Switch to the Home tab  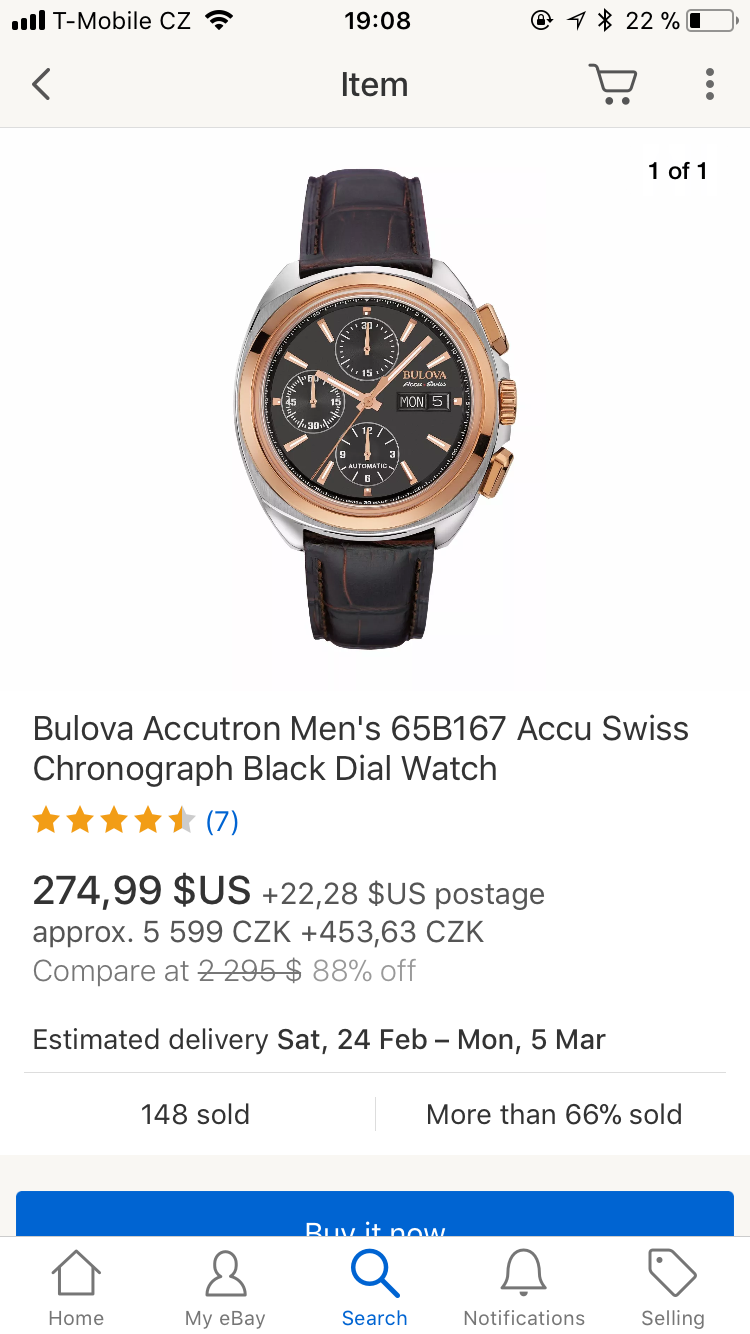pyautogui.click(x=76, y=1288)
